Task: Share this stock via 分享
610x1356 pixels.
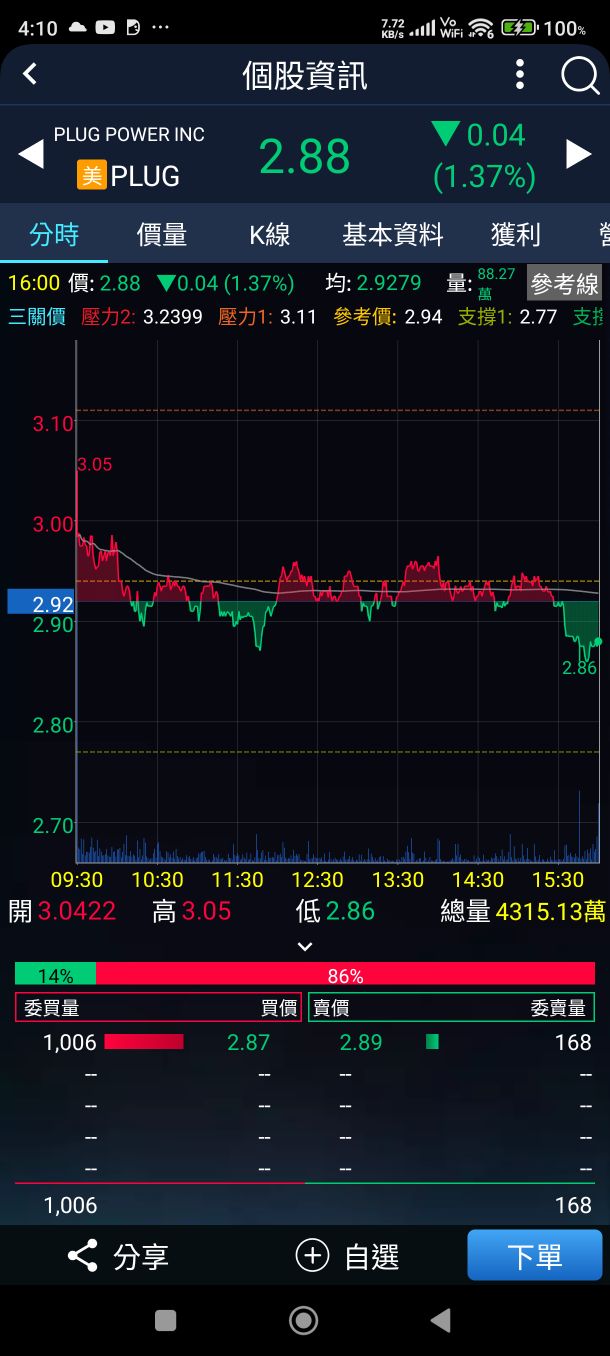Action: 118,1256
